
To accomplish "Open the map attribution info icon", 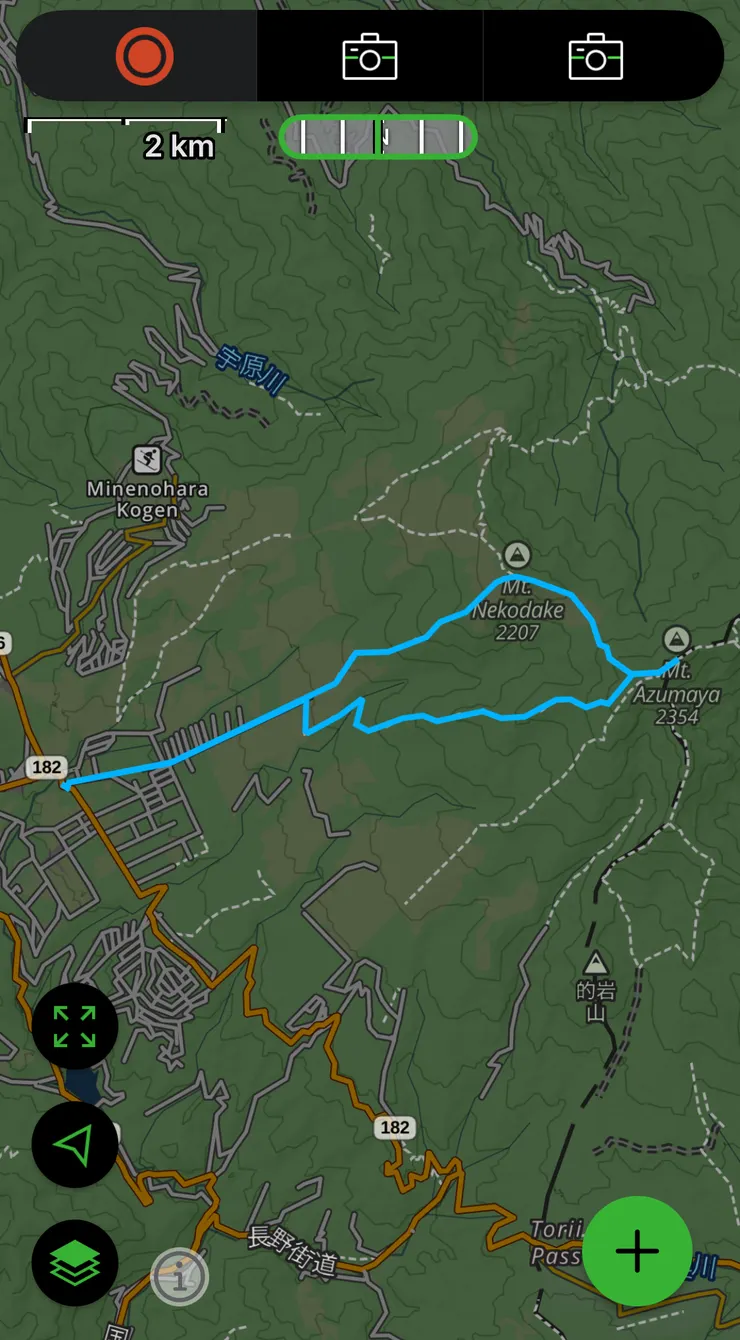I will click(180, 1276).
